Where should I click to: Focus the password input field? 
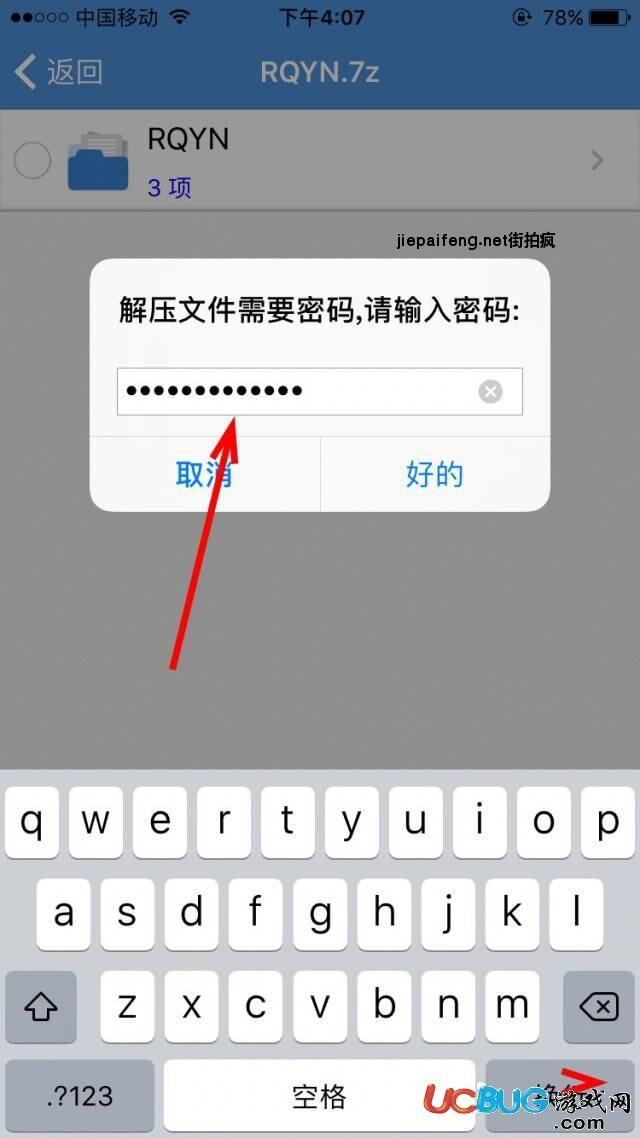[300, 391]
